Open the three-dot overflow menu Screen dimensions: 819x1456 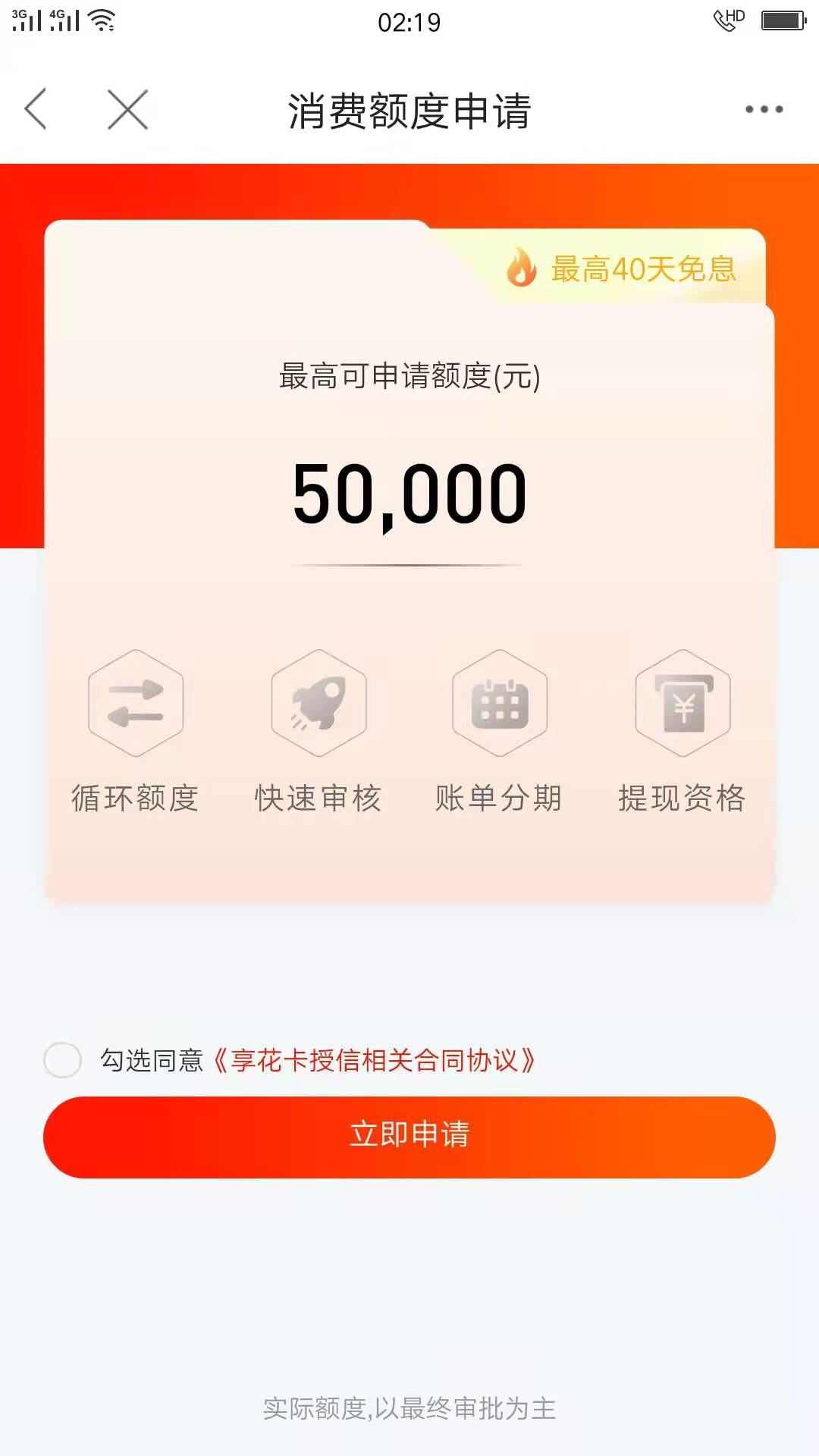pyautogui.click(x=764, y=109)
